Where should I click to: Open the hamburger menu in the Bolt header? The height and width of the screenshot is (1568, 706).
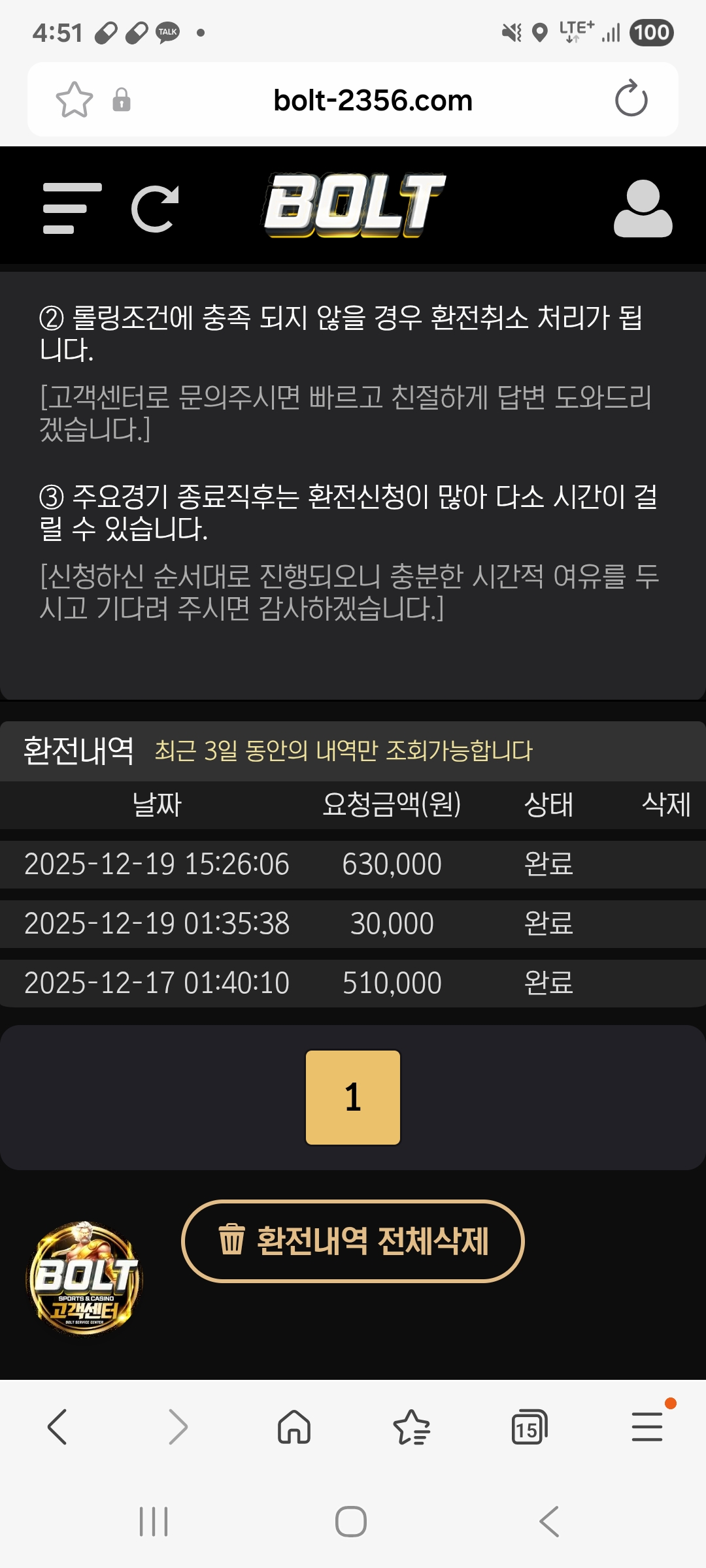click(x=72, y=208)
